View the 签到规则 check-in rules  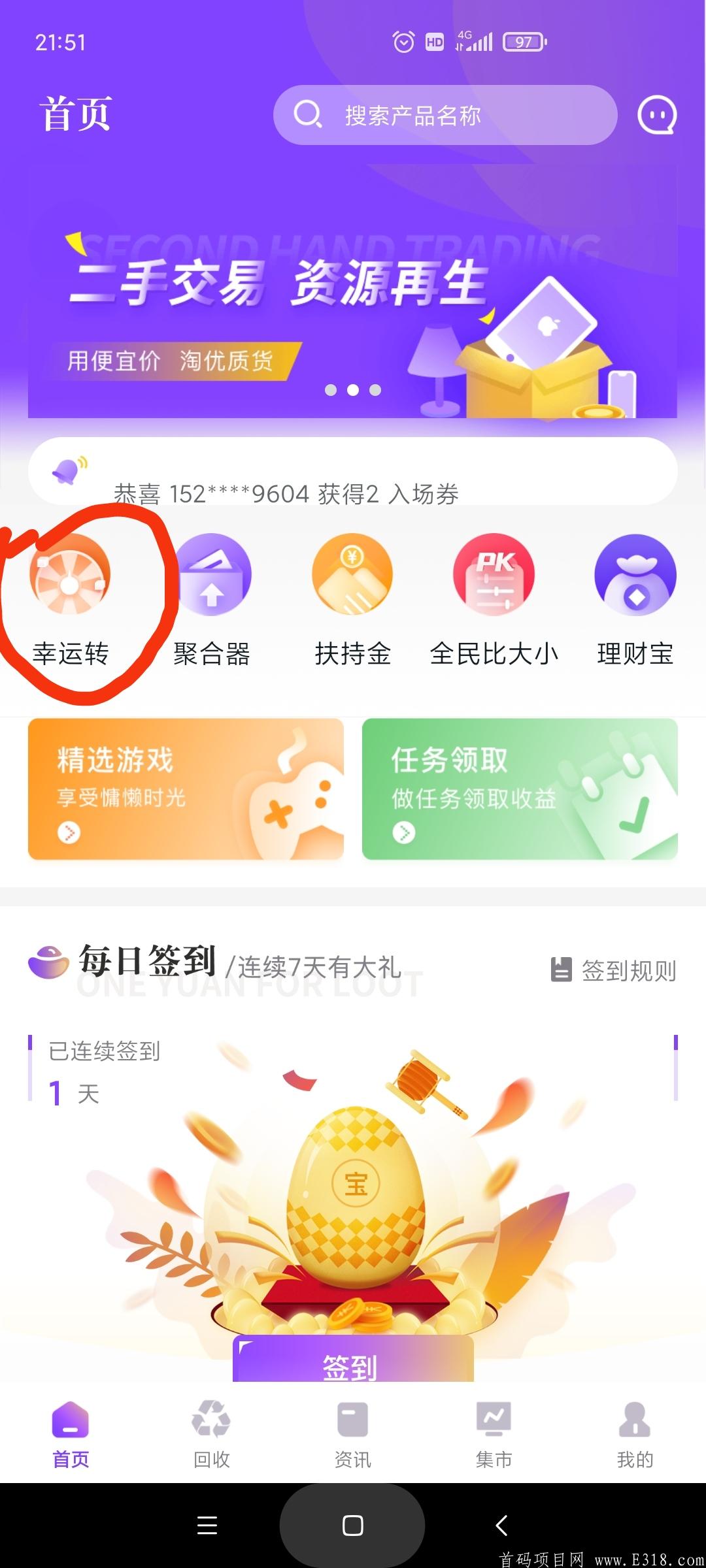[x=614, y=970]
